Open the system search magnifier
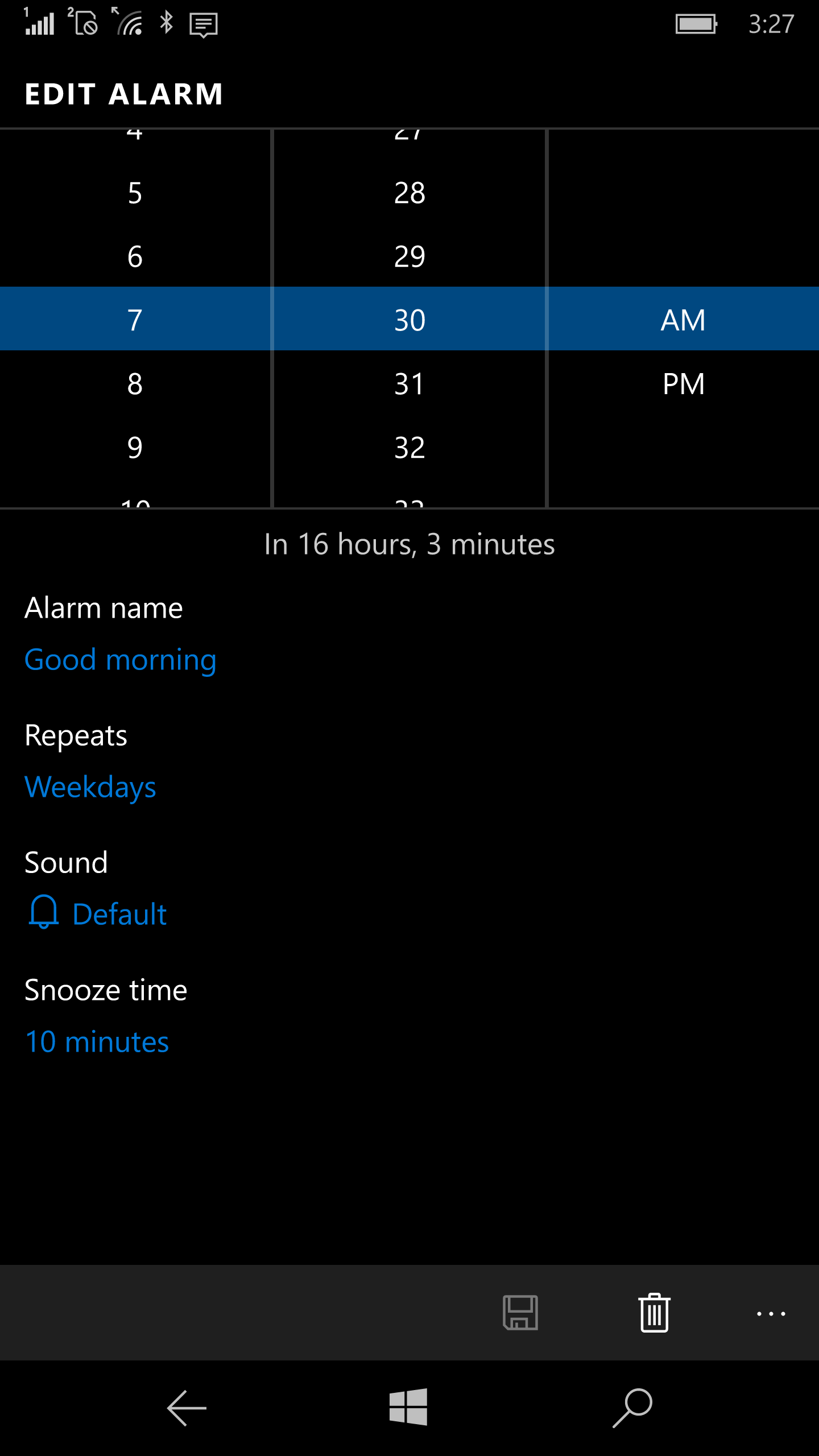This screenshot has height=1456, width=819. [632, 1408]
